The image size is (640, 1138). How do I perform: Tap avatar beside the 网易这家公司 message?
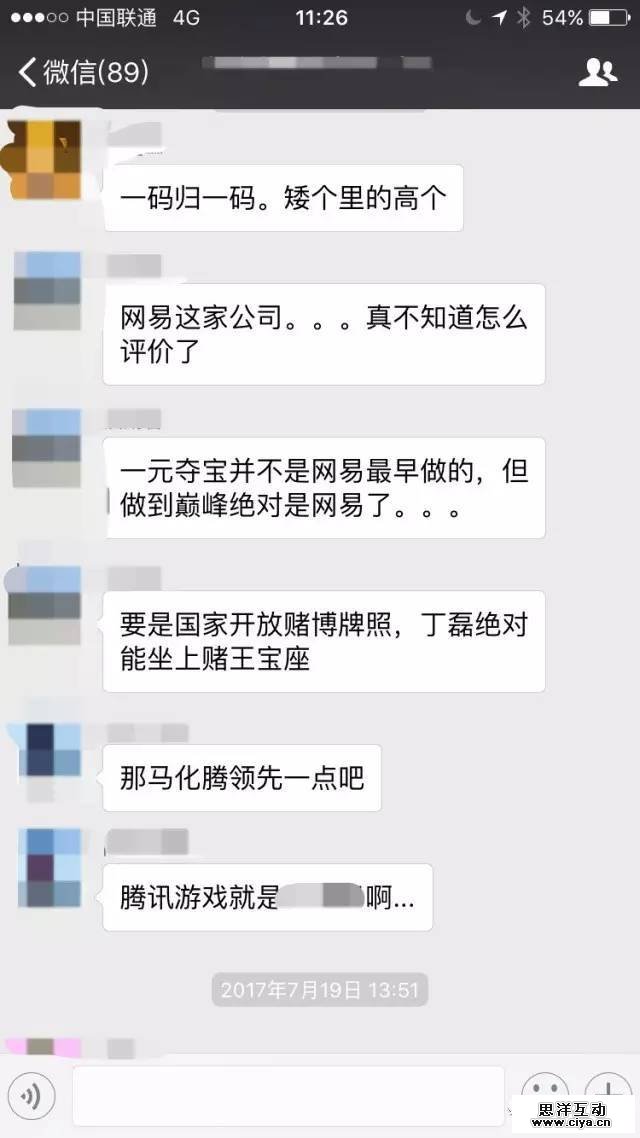[46, 290]
